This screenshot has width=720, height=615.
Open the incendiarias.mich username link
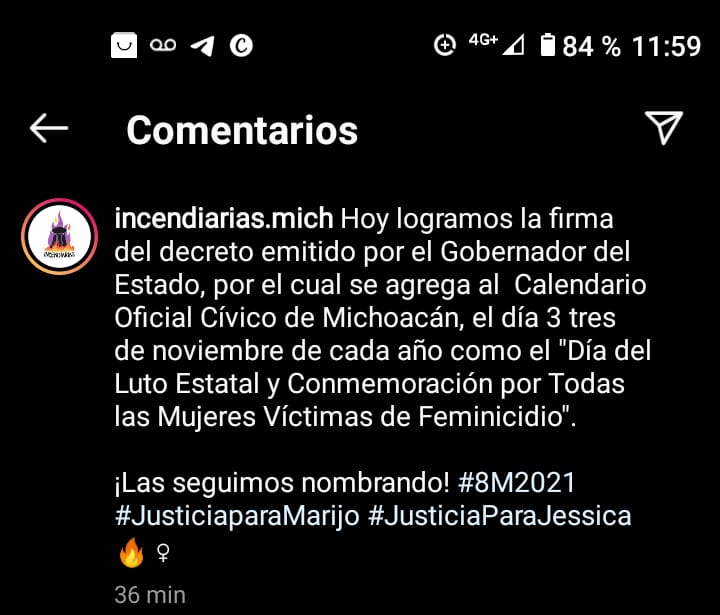[x=226, y=218]
